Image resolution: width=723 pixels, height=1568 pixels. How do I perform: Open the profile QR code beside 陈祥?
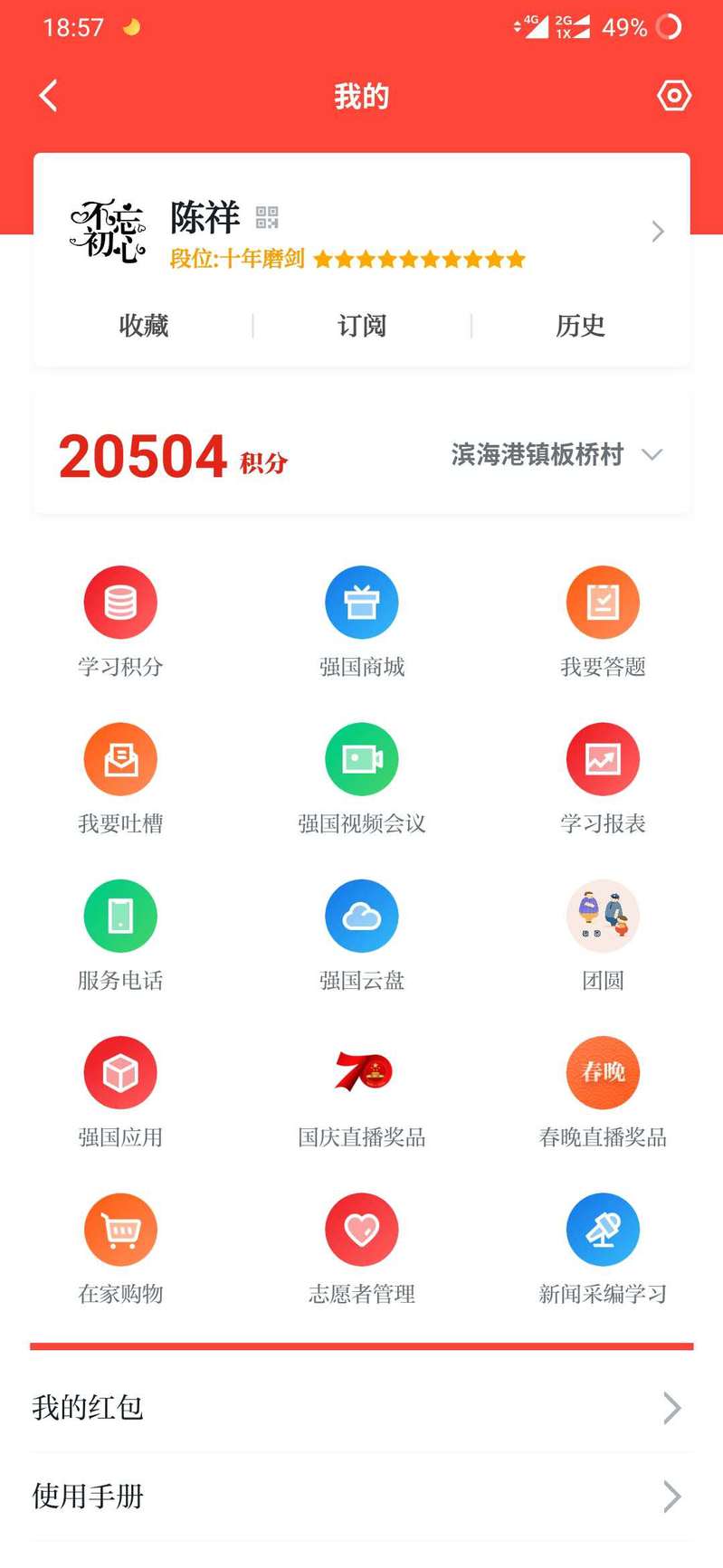pos(267,217)
